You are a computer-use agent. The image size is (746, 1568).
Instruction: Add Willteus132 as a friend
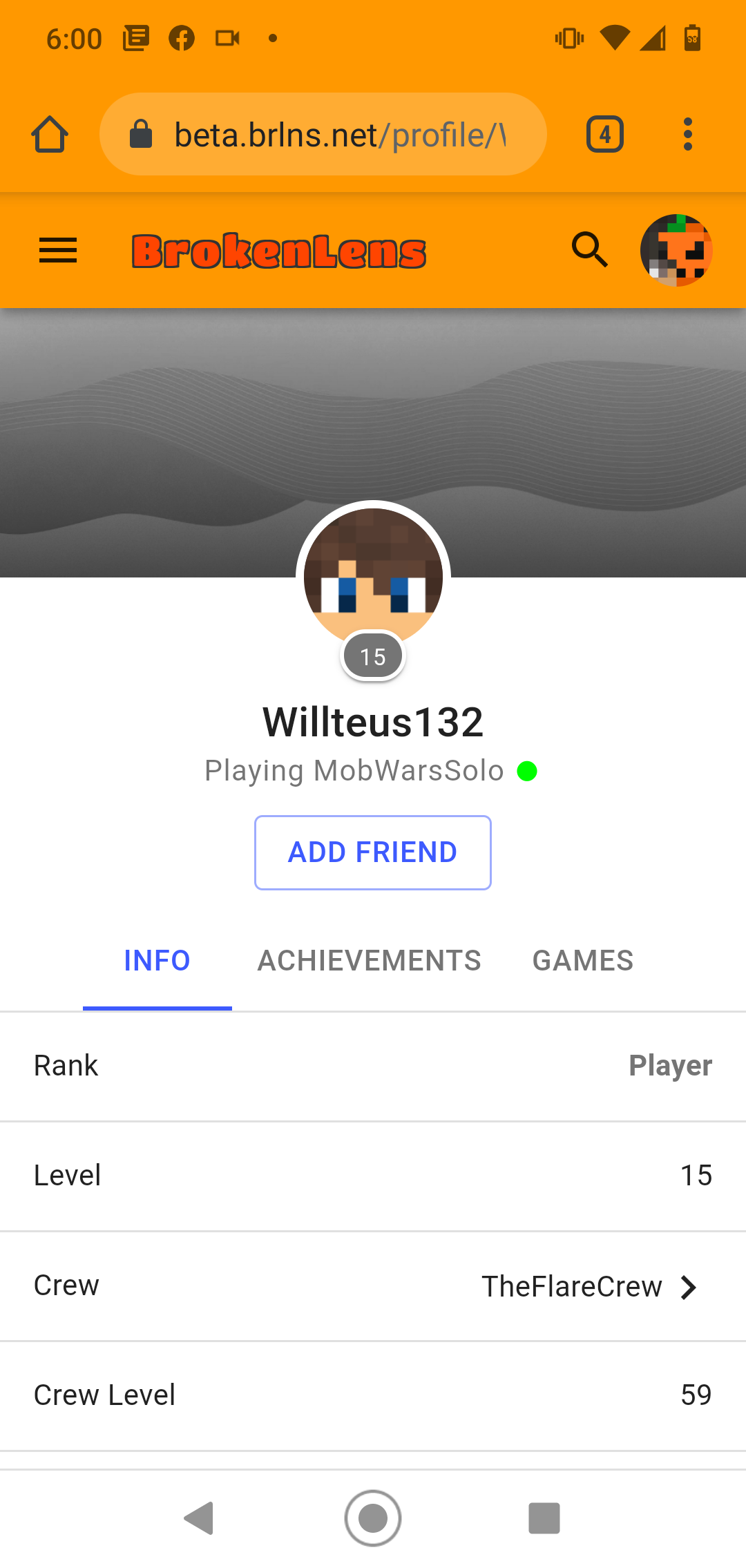373,852
